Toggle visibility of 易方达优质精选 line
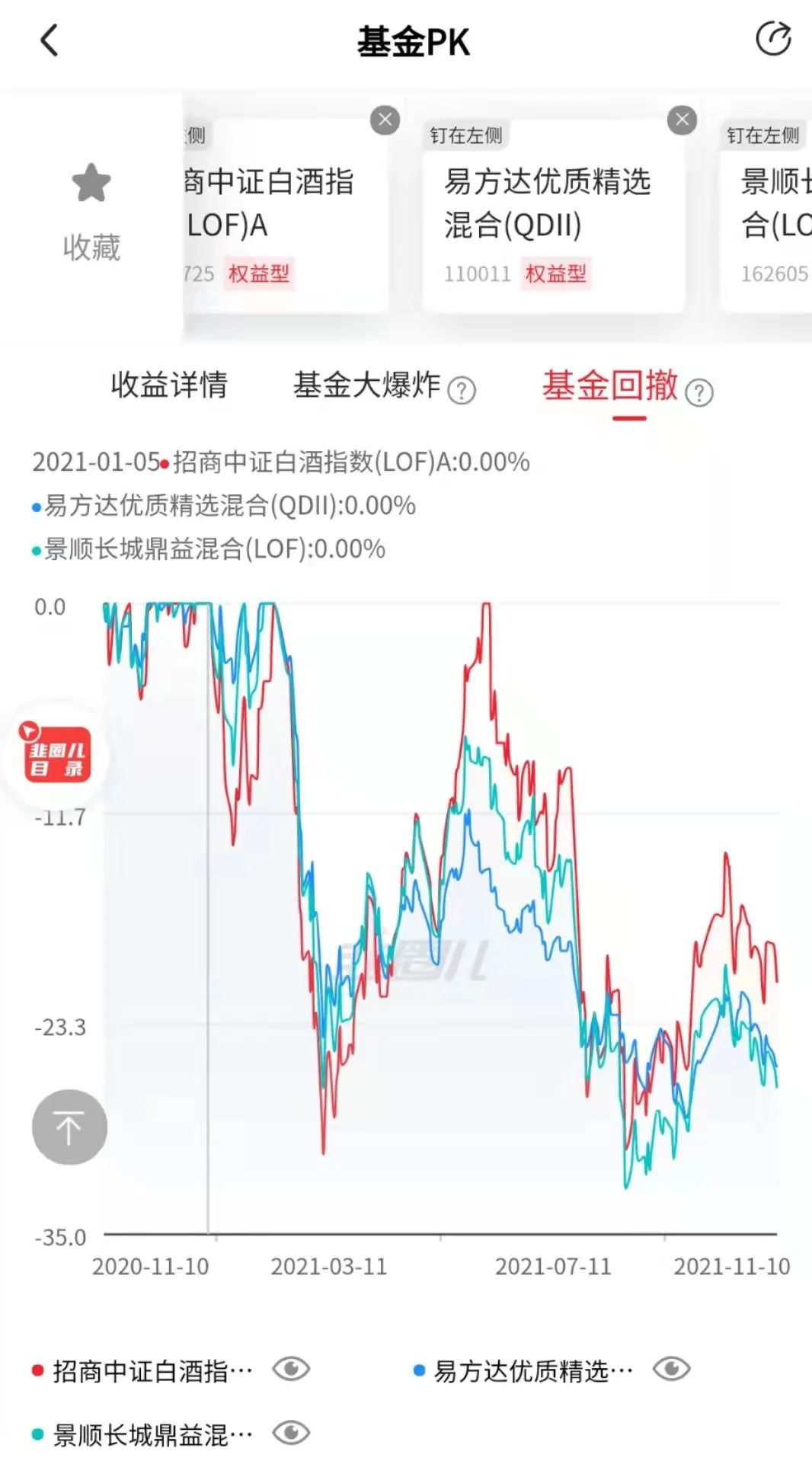 coord(671,1369)
